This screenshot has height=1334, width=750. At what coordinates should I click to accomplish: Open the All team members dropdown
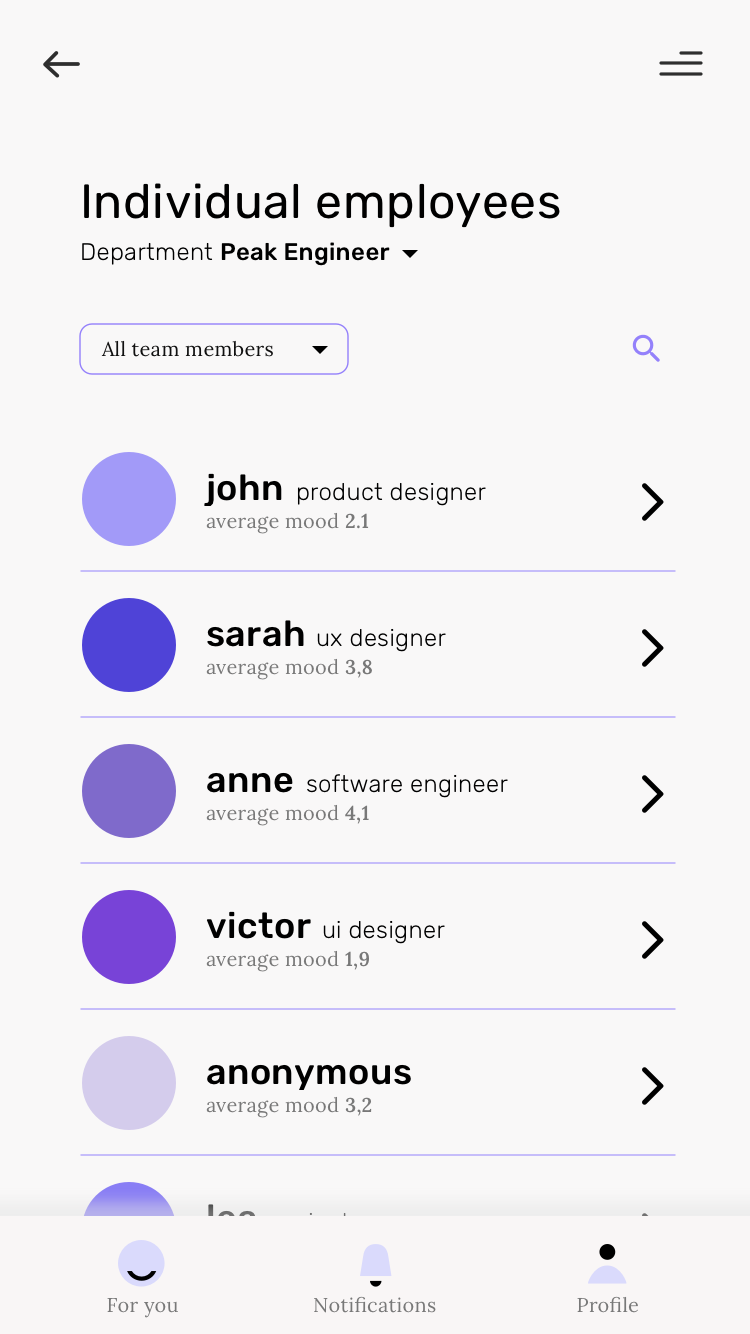point(214,349)
